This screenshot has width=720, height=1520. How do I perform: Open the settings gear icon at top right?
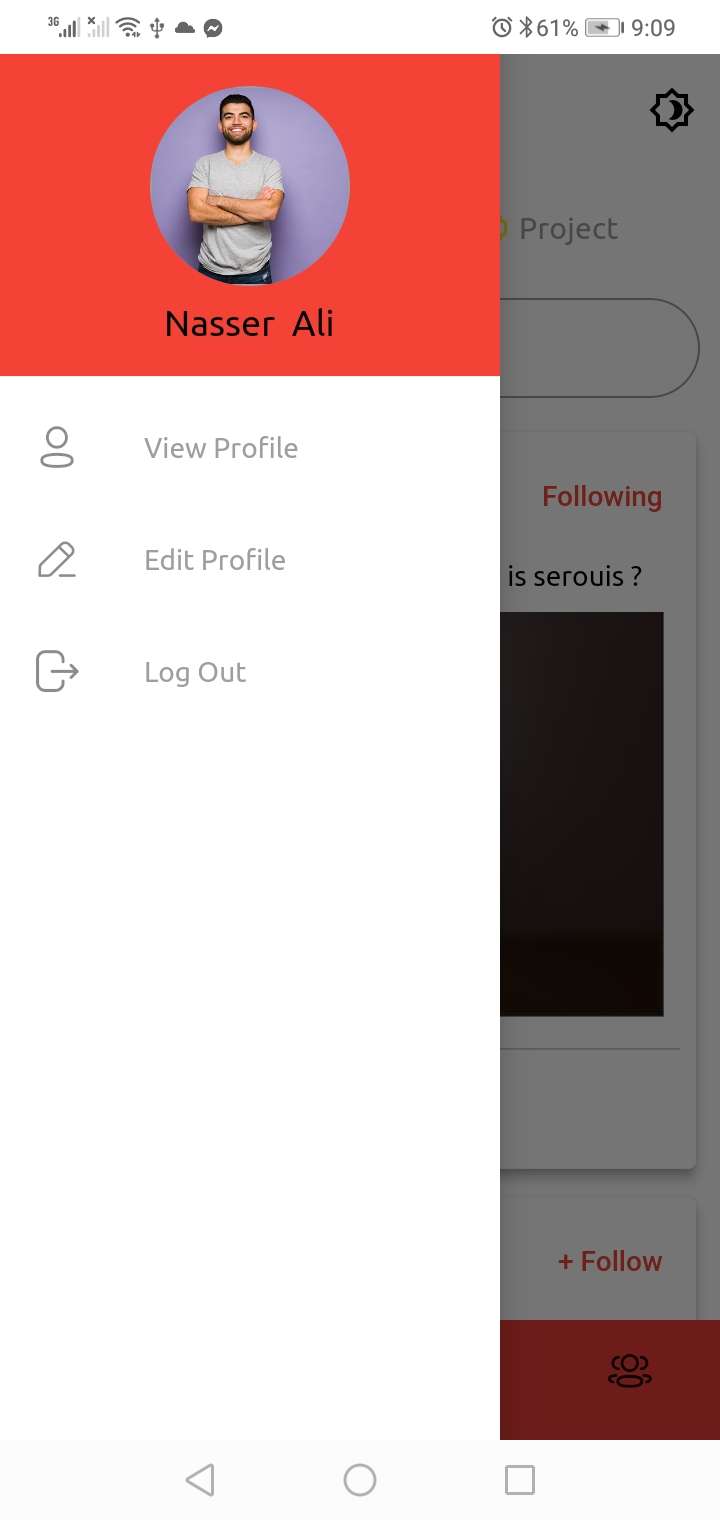coord(671,110)
